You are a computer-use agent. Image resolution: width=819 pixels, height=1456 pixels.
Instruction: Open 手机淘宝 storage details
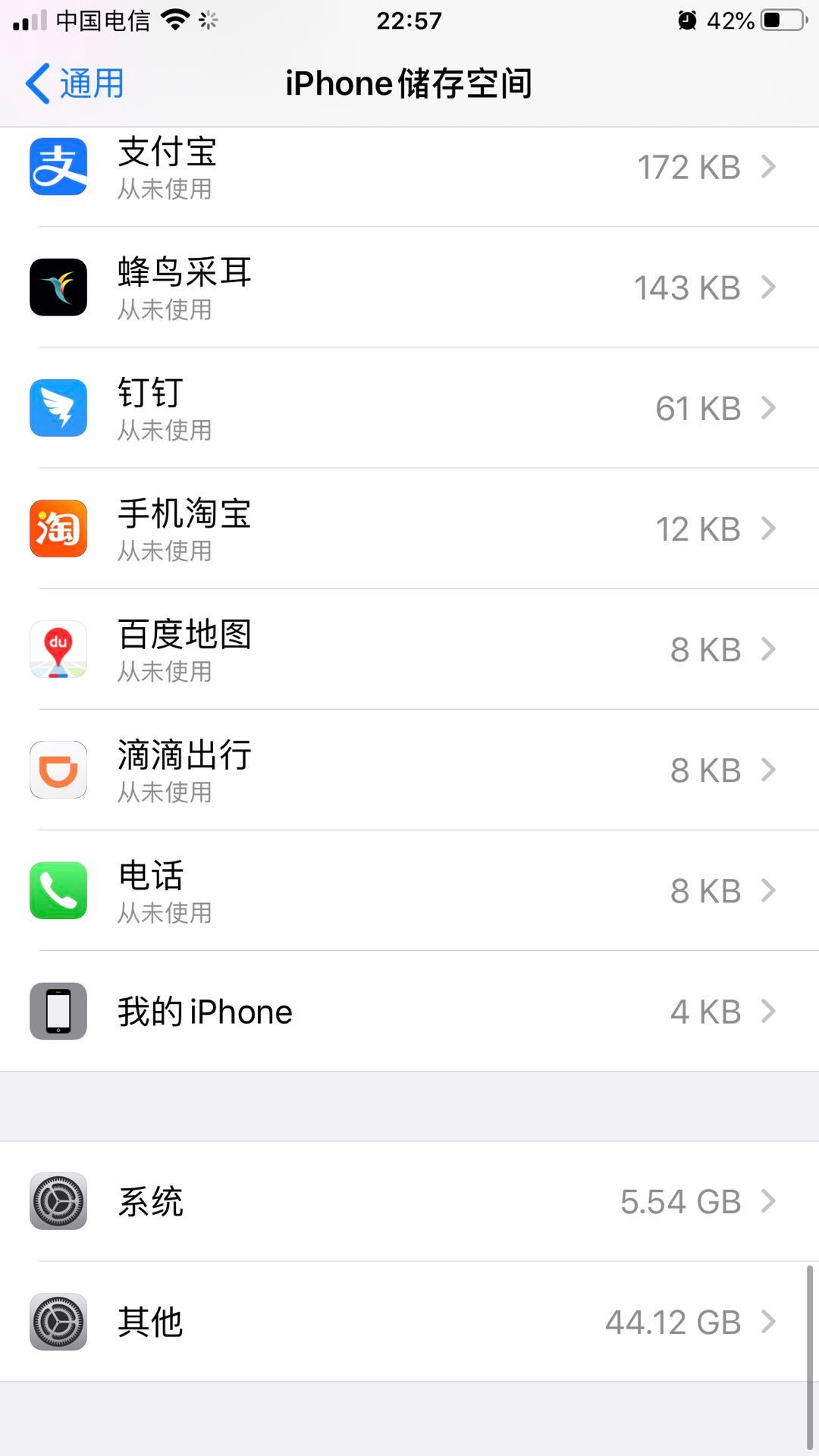[x=409, y=529]
